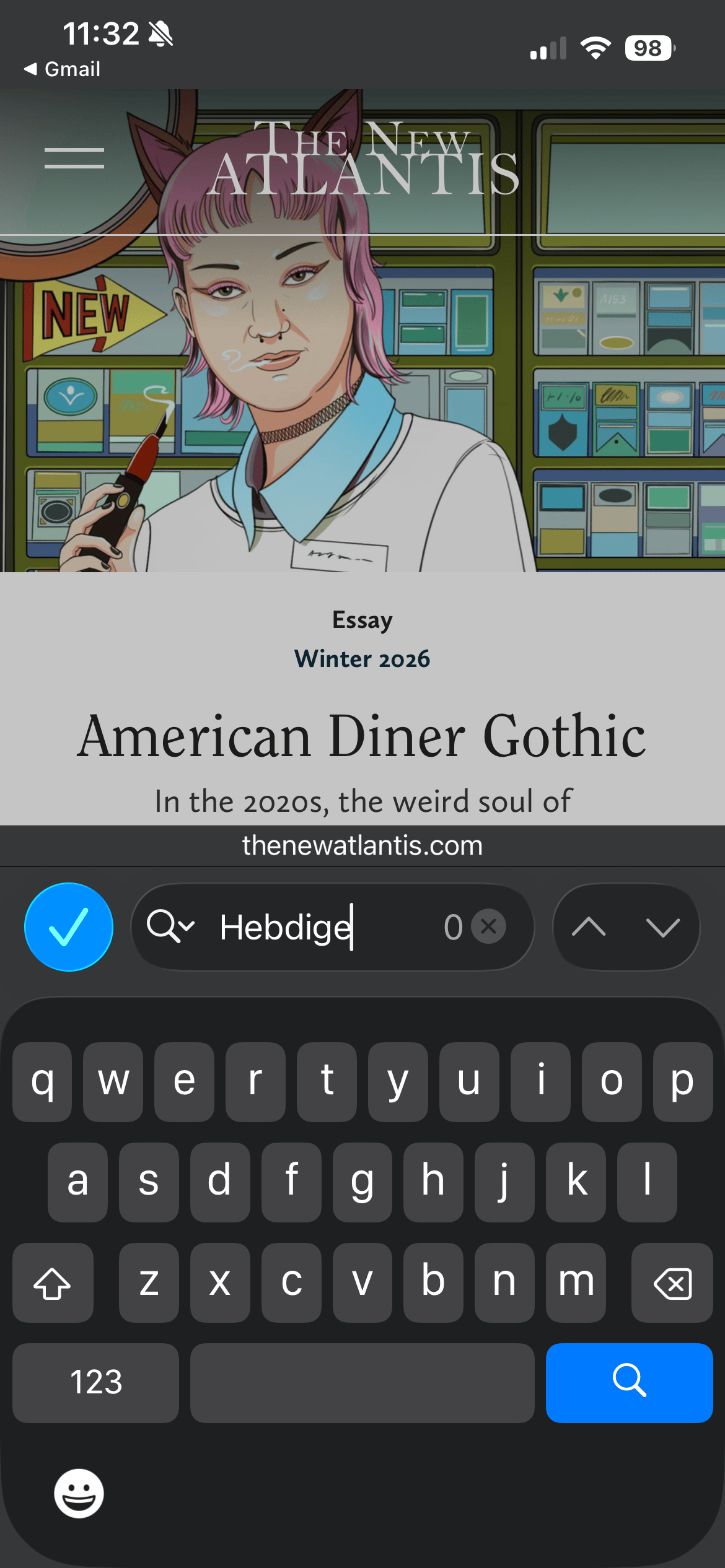Screen dimensions: 725x1568
Task: Switch to the 123 numbers keyboard
Action: pos(95,1383)
